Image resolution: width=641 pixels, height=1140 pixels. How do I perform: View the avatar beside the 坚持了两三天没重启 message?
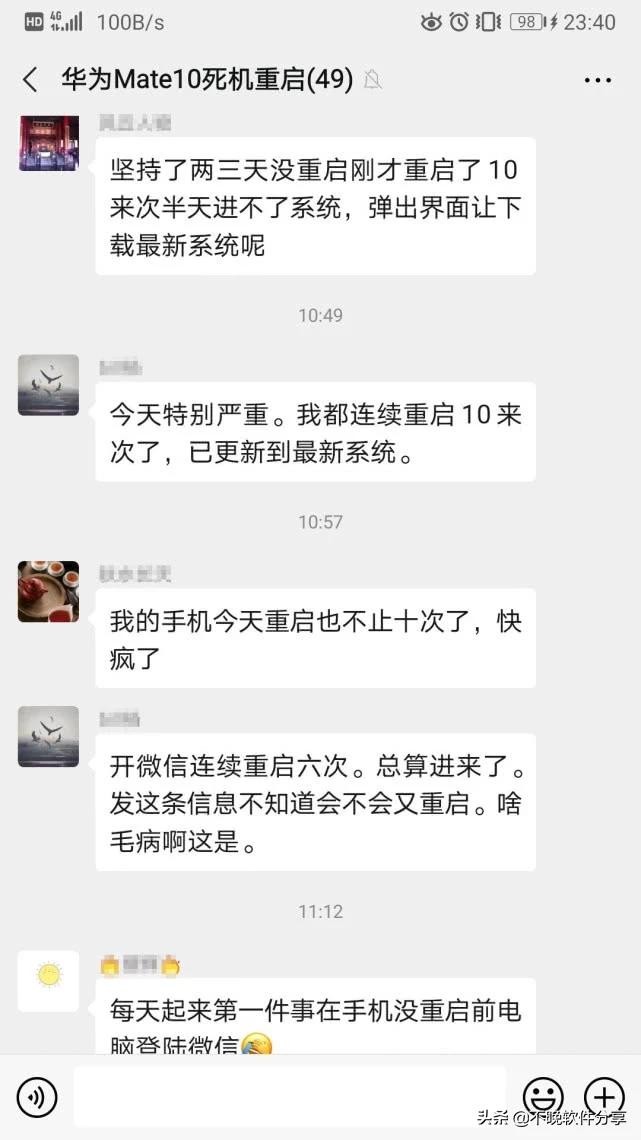[48, 142]
